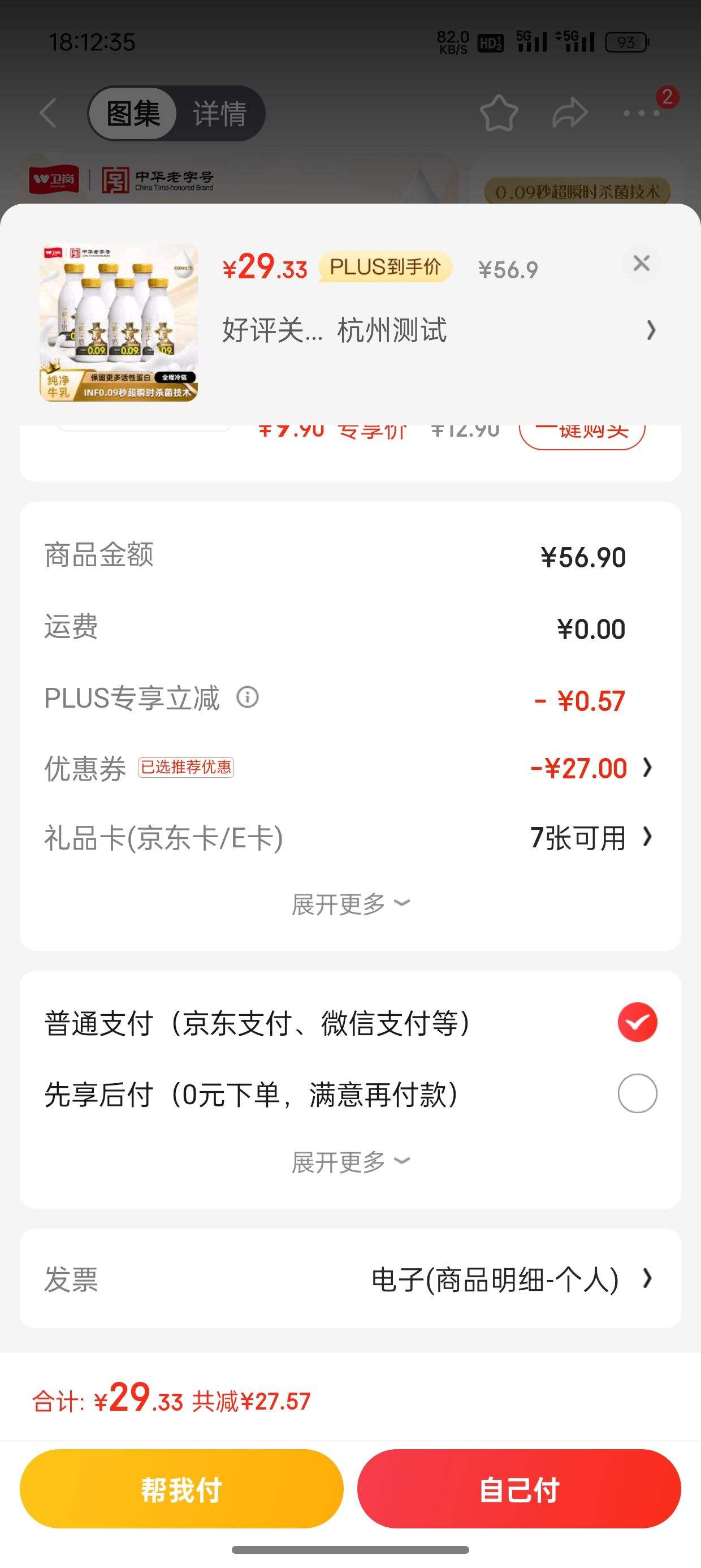This screenshot has width=701, height=1568.
Task: Open the milk product thumbnail
Action: point(119,322)
